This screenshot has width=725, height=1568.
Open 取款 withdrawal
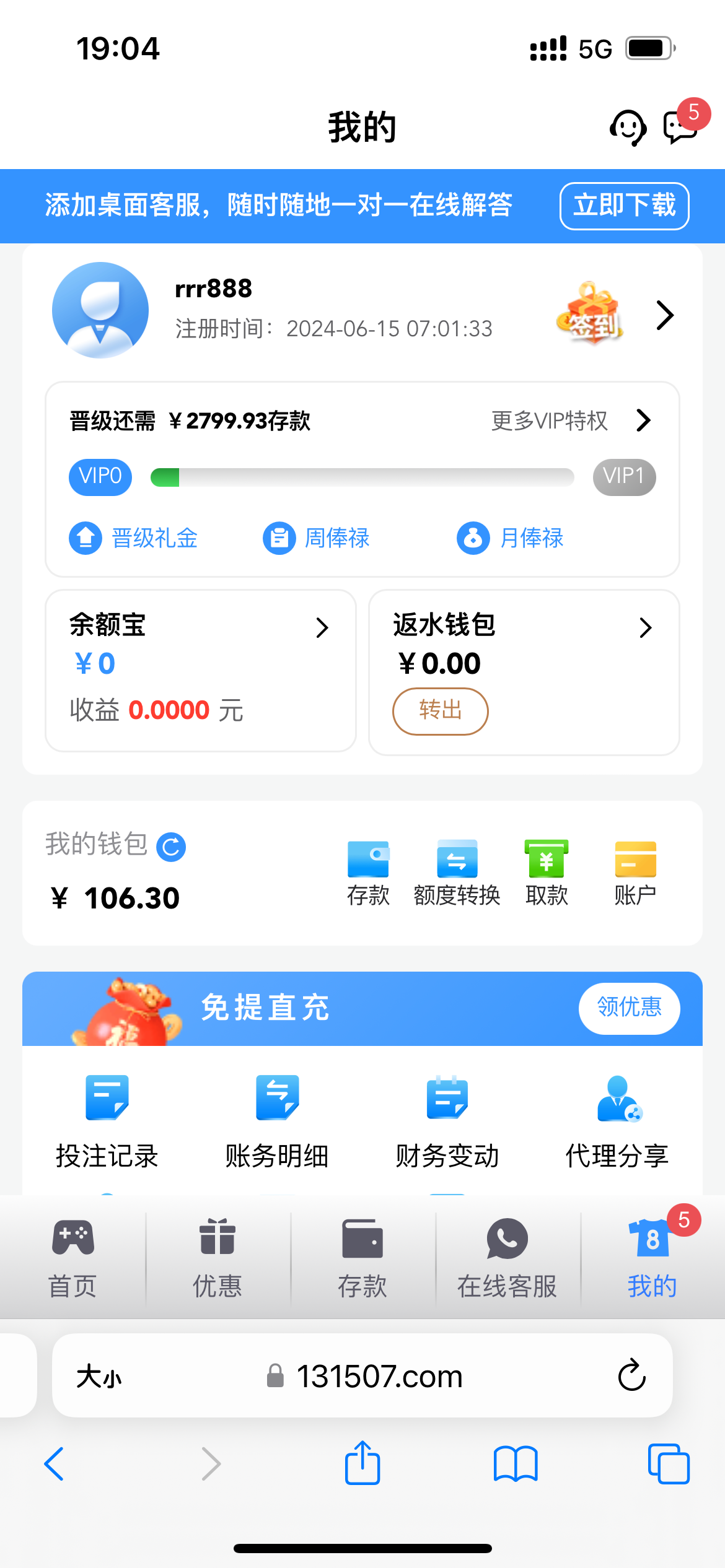tap(547, 873)
